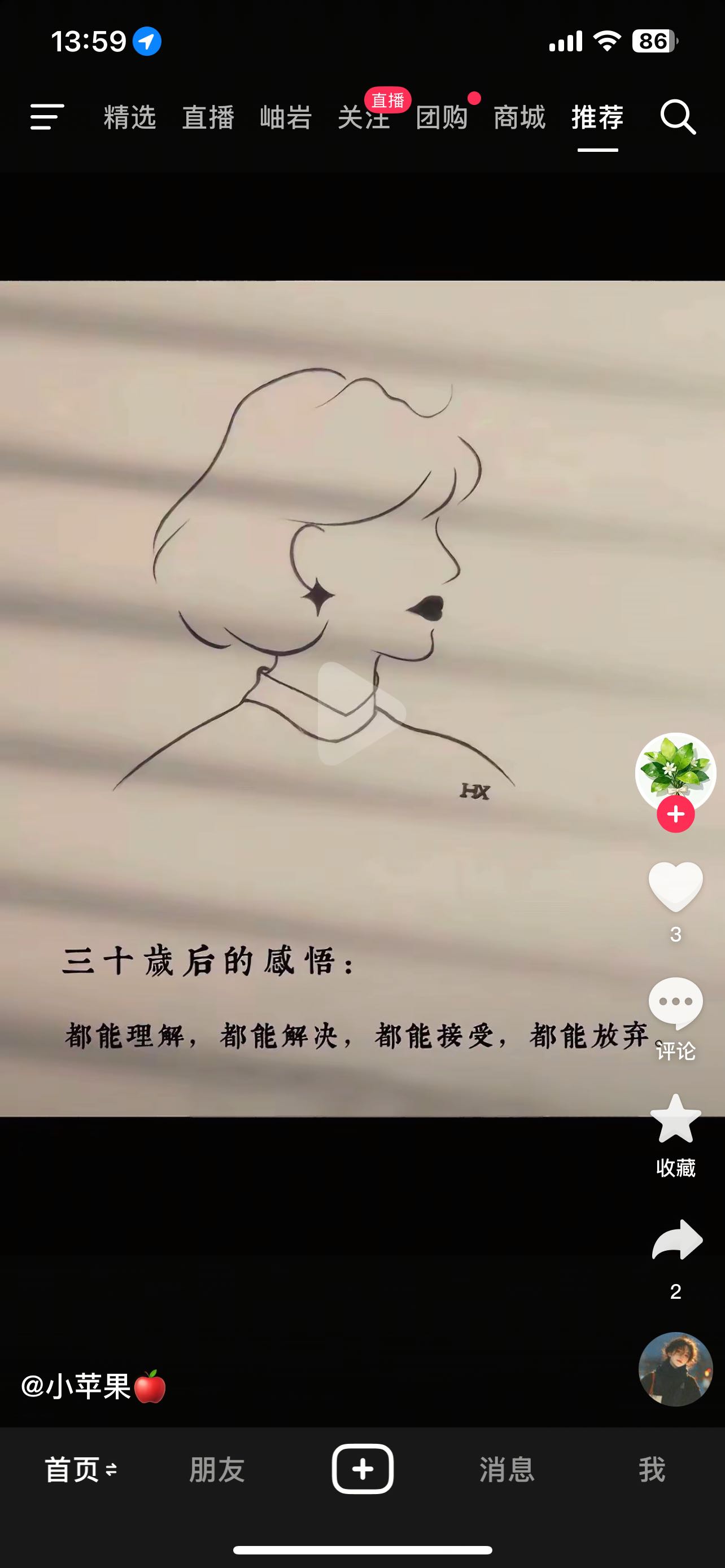Screen dimensions: 725x1568
Task: Switch to the 直播 tab
Action: pyautogui.click(x=208, y=117)
